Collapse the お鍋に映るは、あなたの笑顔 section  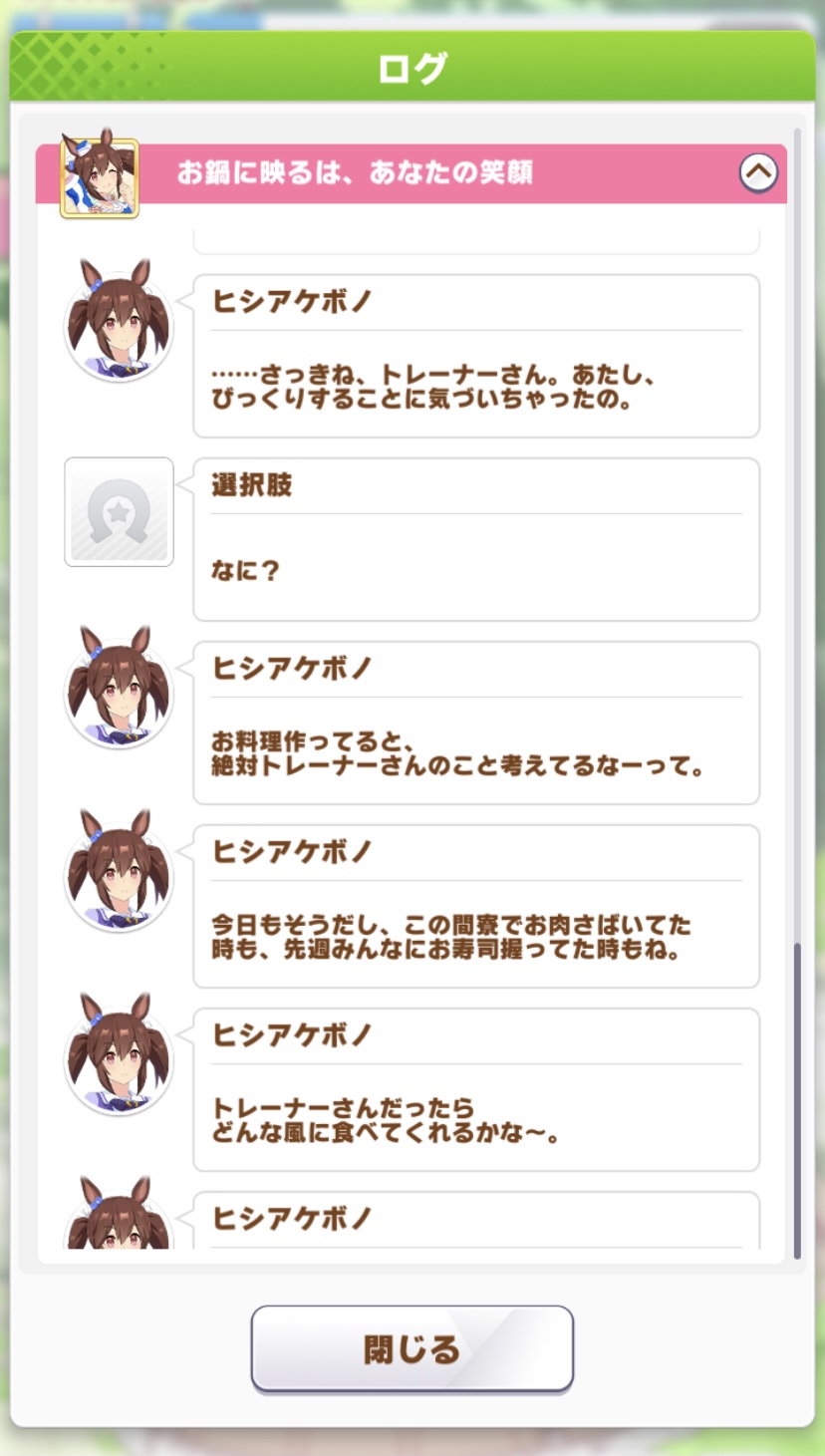point(758,173)
